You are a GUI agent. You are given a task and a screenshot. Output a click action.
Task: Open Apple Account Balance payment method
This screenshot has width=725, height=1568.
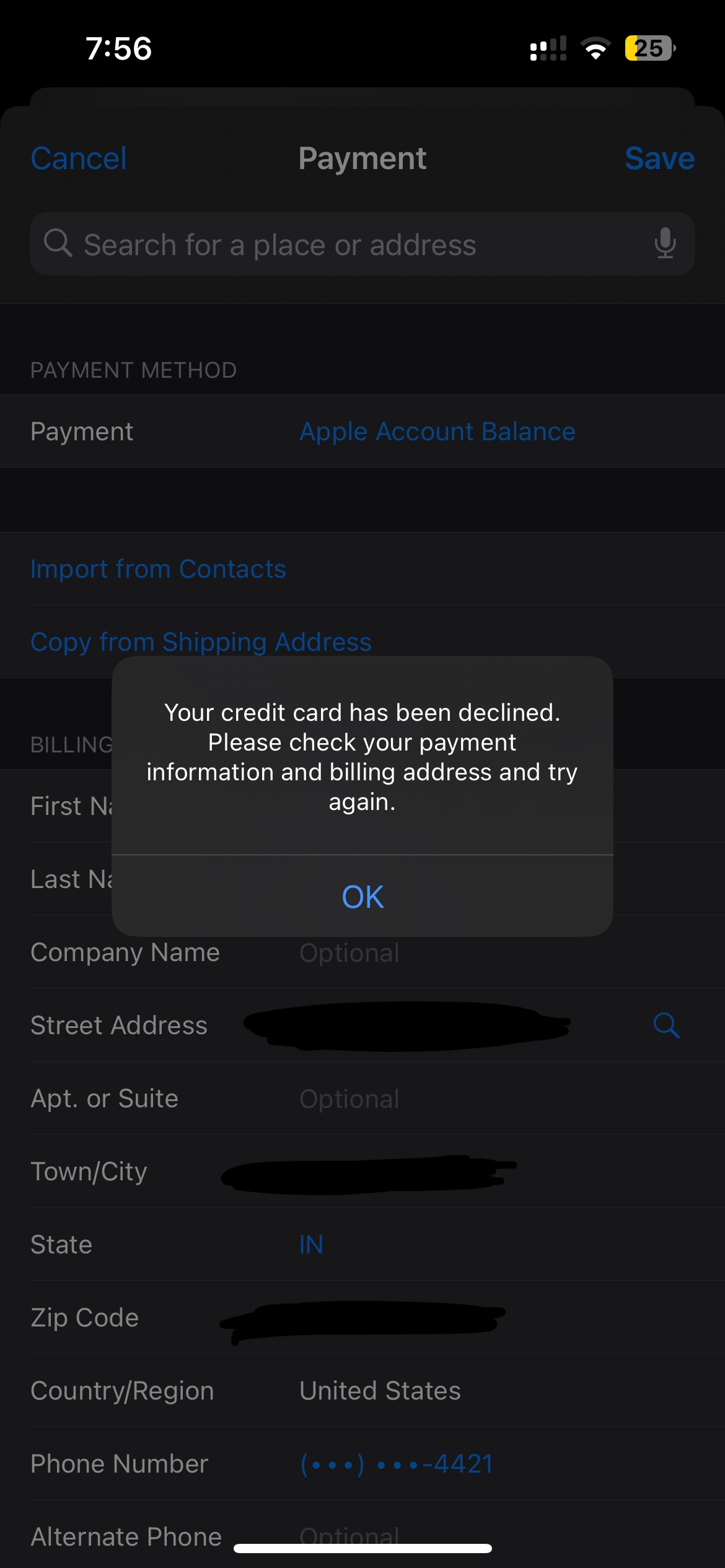click(437, 432)
